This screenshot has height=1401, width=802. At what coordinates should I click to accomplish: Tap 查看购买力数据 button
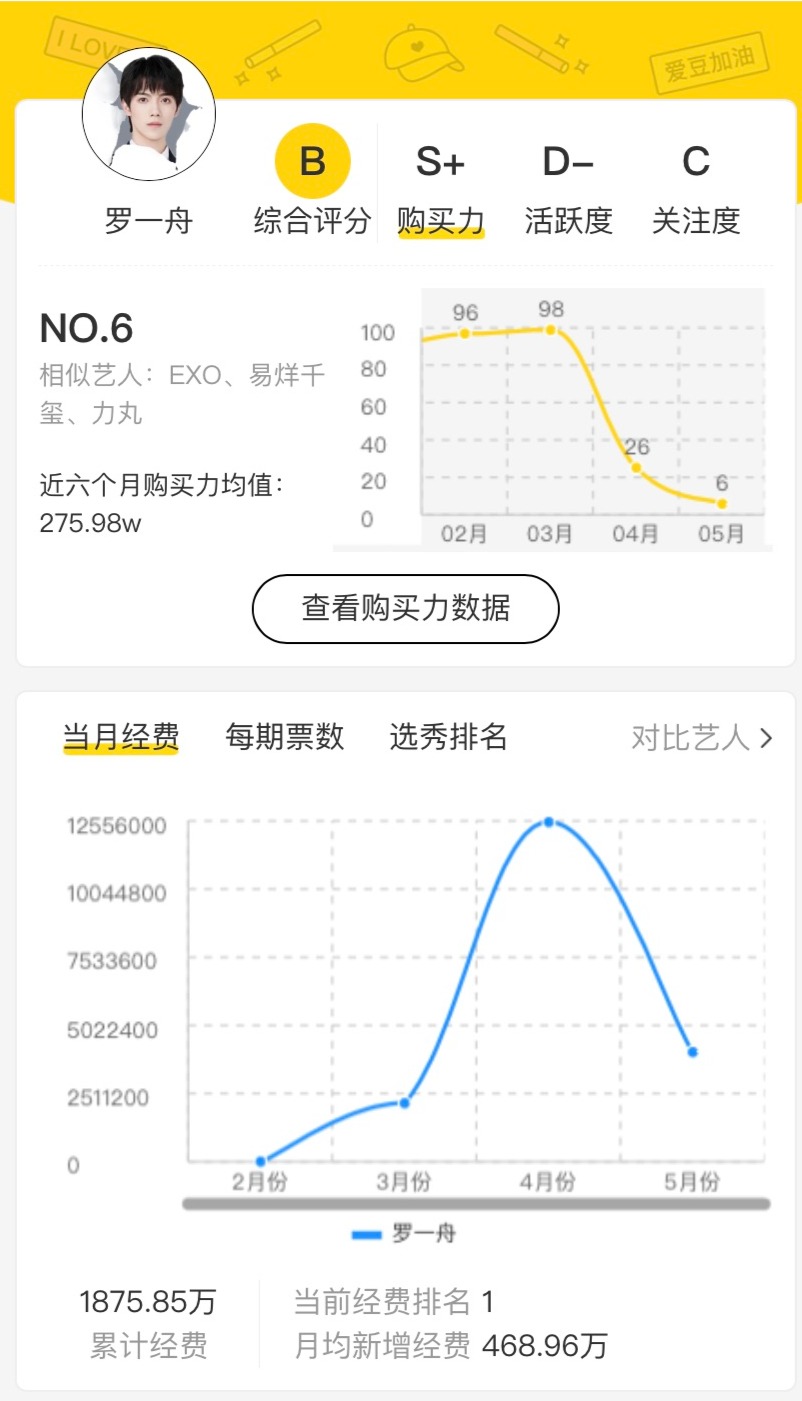tap(405, 608)
